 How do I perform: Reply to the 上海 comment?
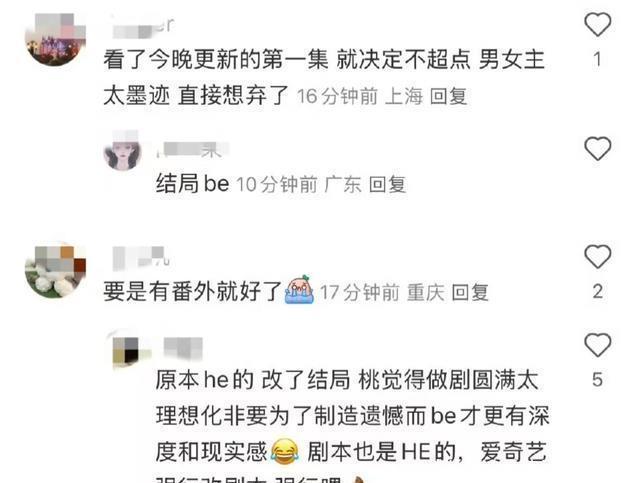click(447, 97)
